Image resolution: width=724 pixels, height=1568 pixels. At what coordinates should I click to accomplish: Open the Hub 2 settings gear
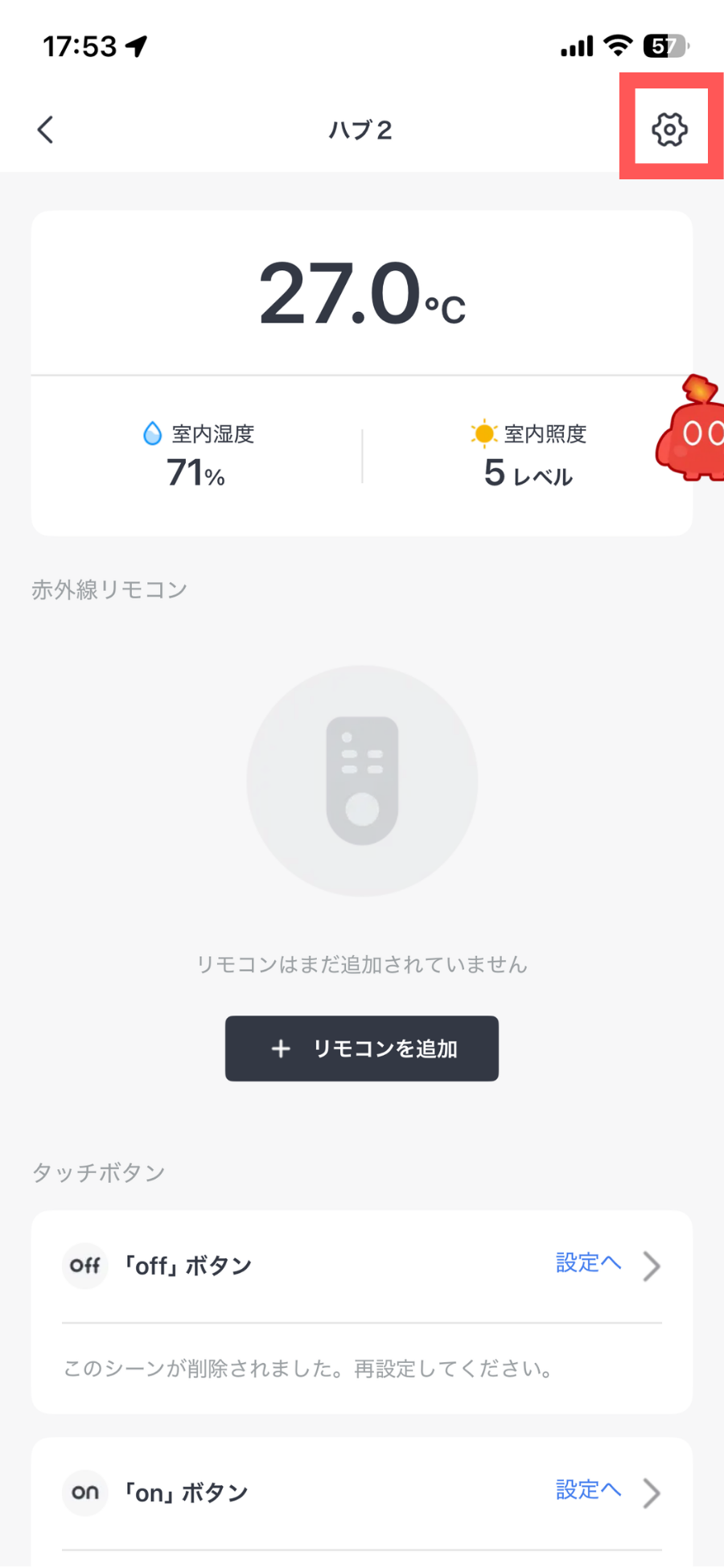(669, 129)
